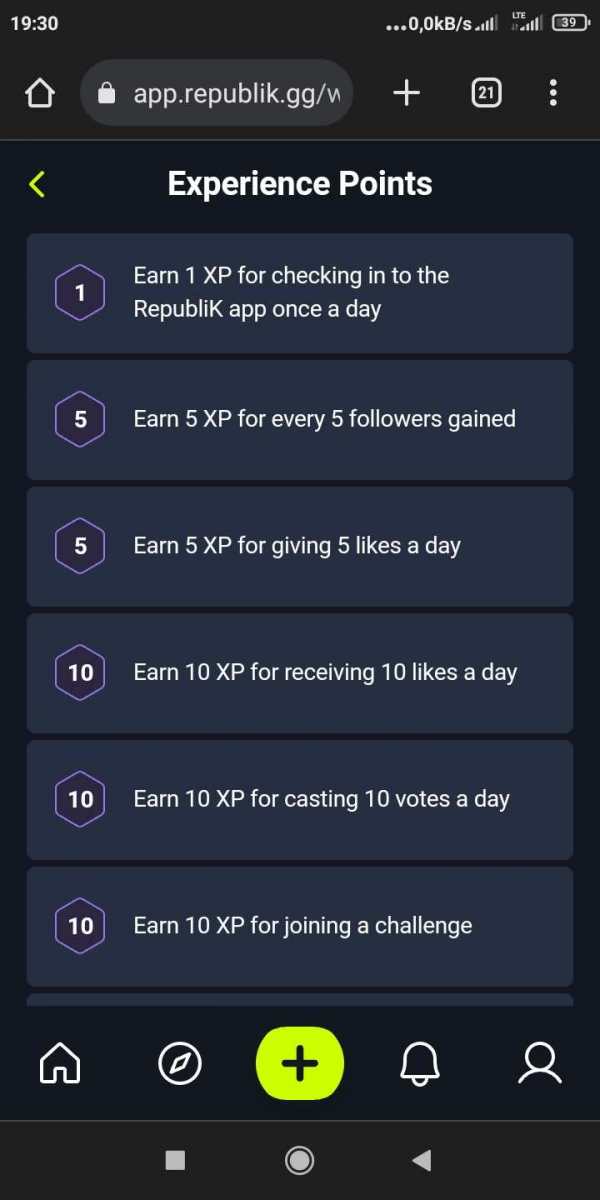Open a new browser tab
Screen dimensions: 600x1200
click(406, 94)
